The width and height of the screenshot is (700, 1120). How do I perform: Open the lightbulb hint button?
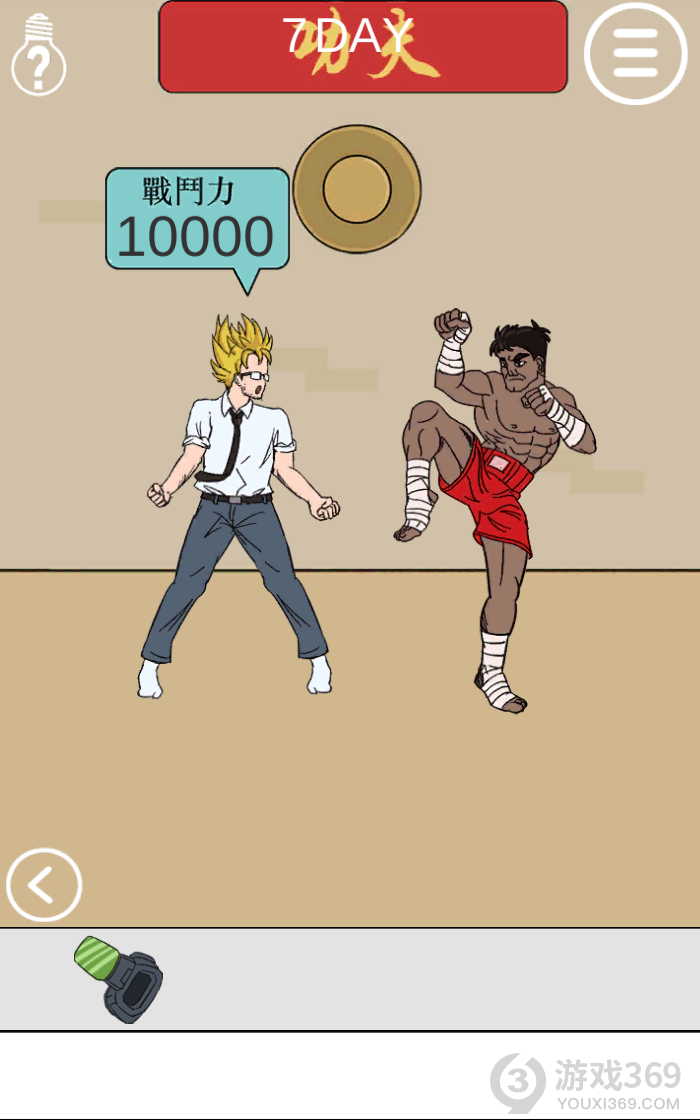coord(38,55)
